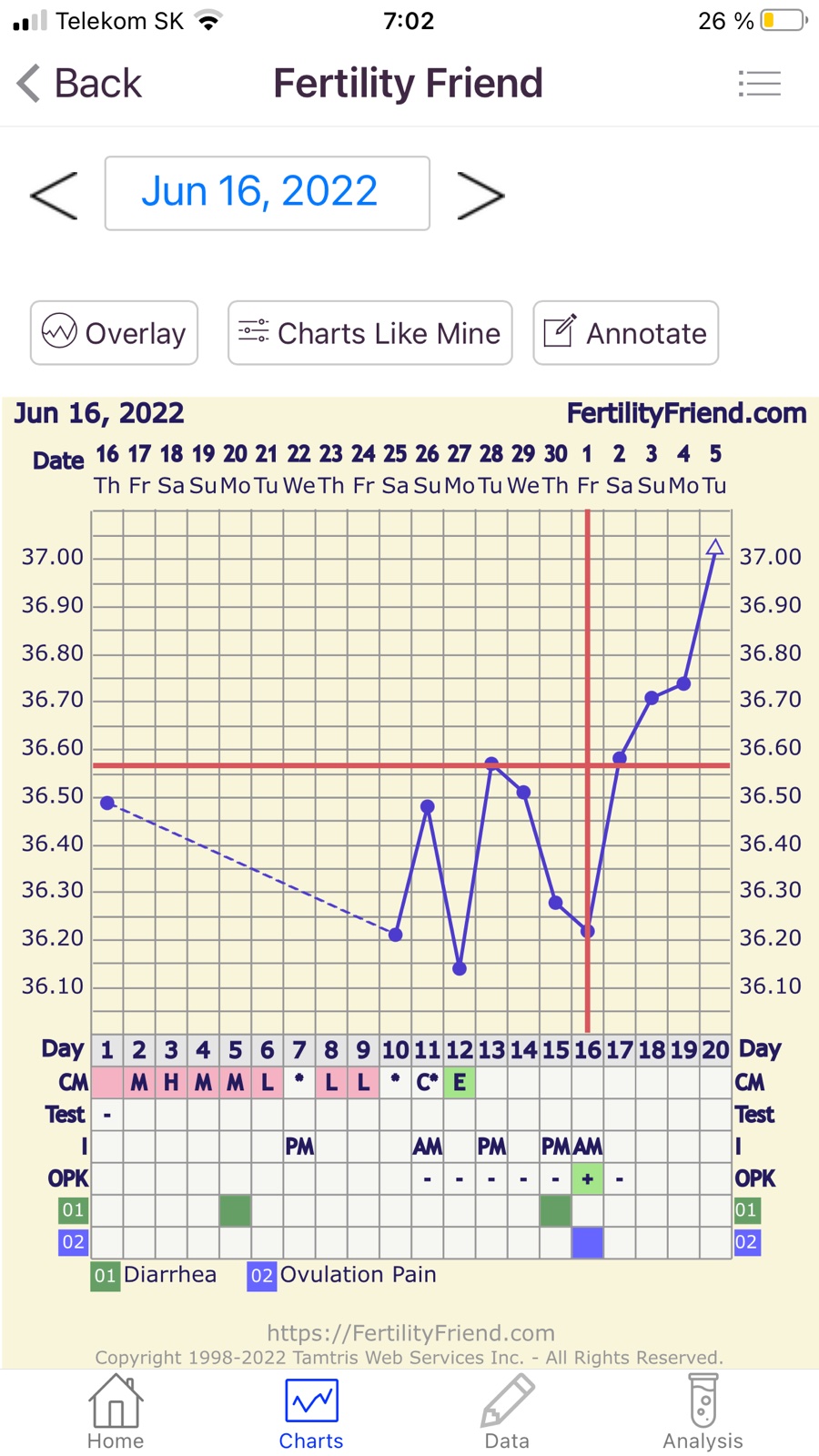Open the list menu icon
Image resolution: width=819 pixels, height=1456 pixels.
pyautogui.click(x=759, y=84)
